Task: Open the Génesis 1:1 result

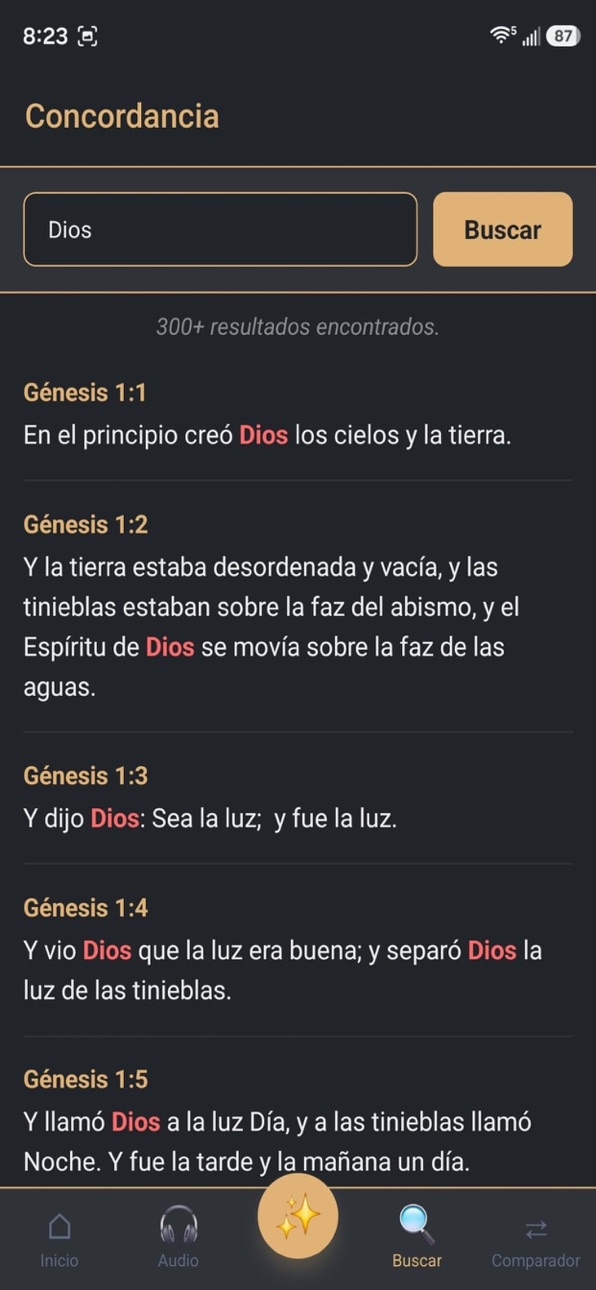Action: click(x=298, y=414)
